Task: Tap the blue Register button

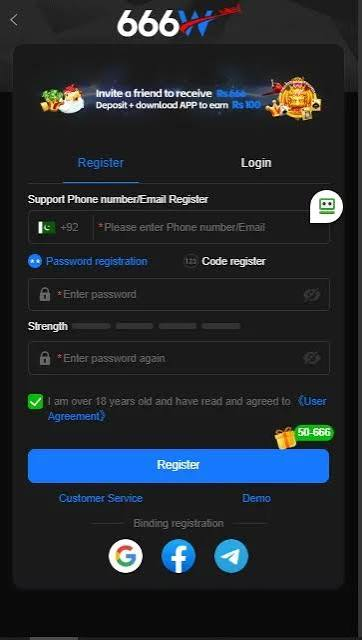Action: (x=178, y=466)
